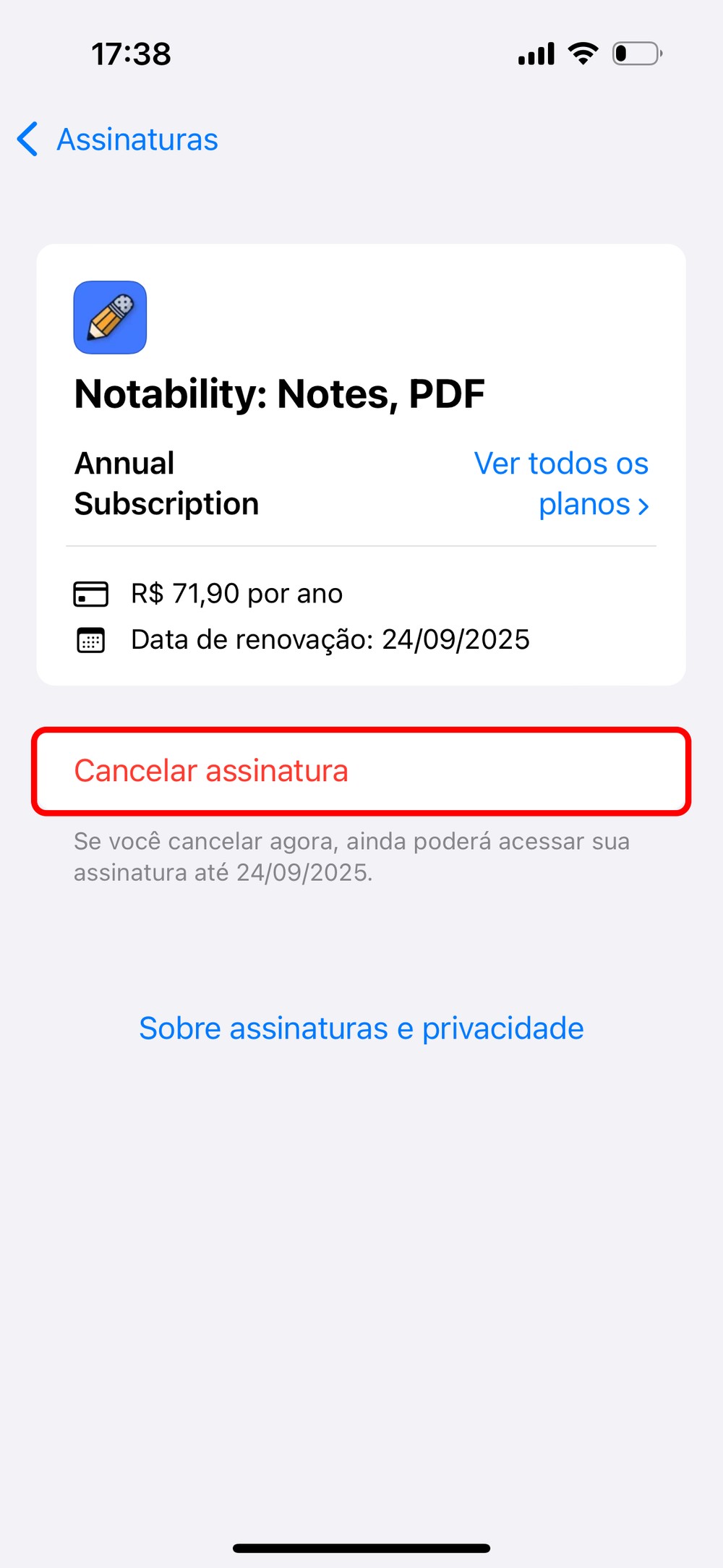Open Ver todos os planos
This screenshot has width=723, height=1568.
coord(561,483)
